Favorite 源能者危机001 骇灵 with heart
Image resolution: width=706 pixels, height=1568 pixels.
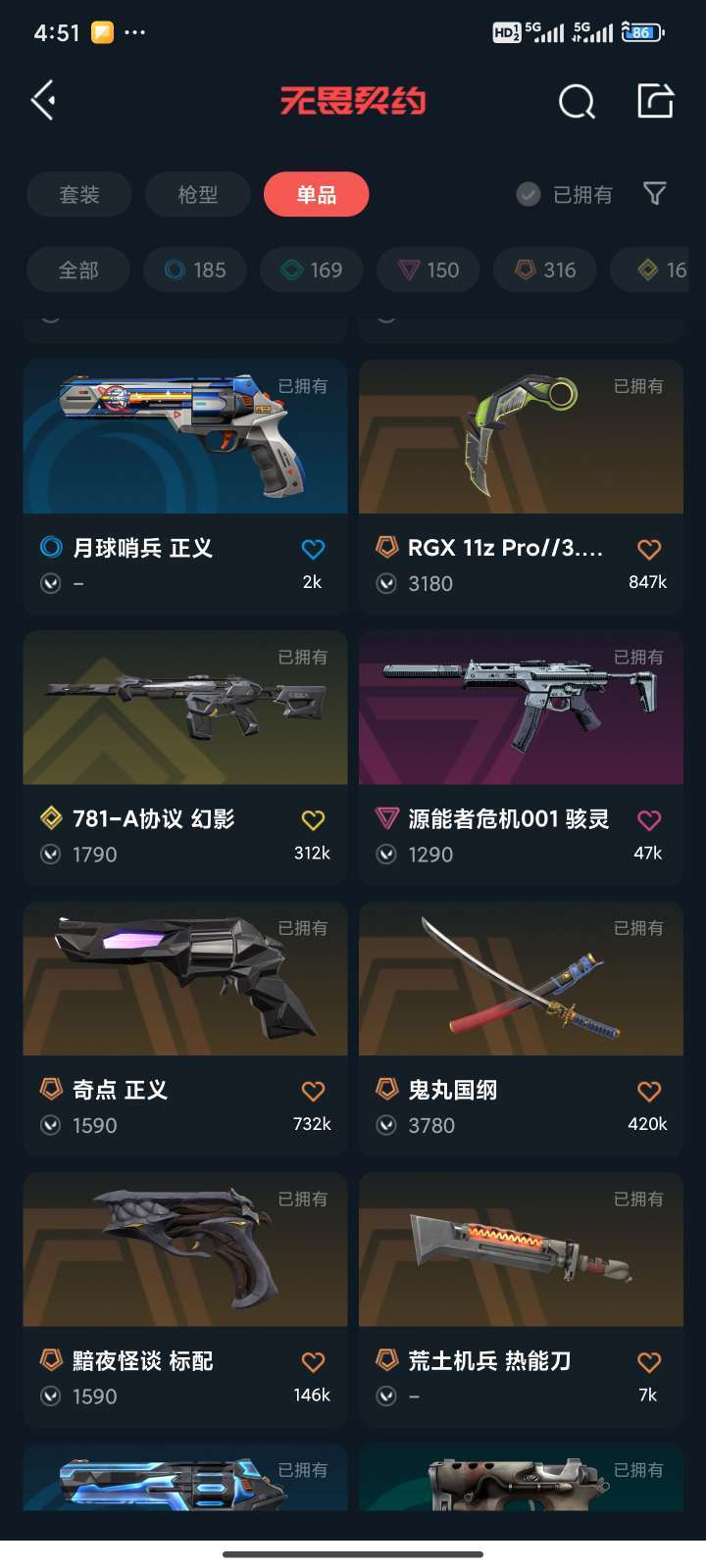649,820
